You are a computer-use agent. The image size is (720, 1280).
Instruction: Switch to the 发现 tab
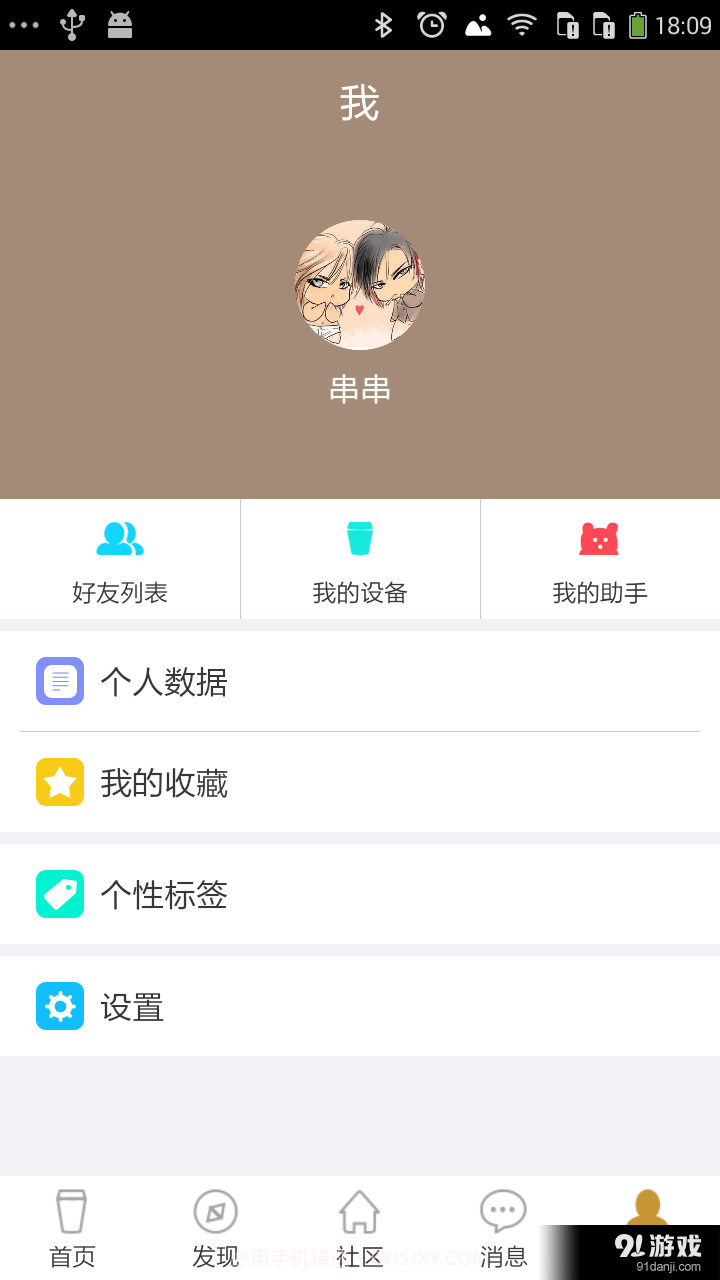point(215,1225)
